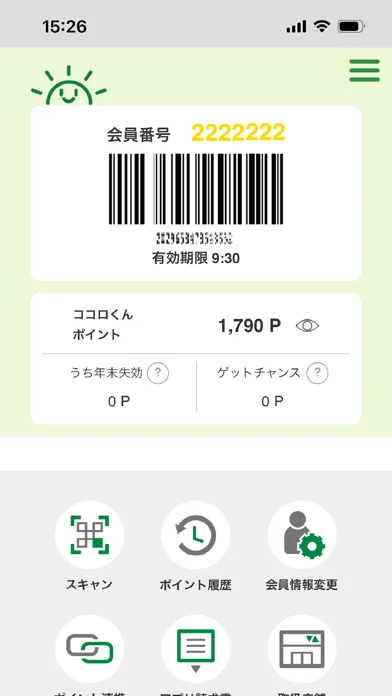Open the スキャン scanner
Screen dimensions: 392x696
tap(89, 534)
